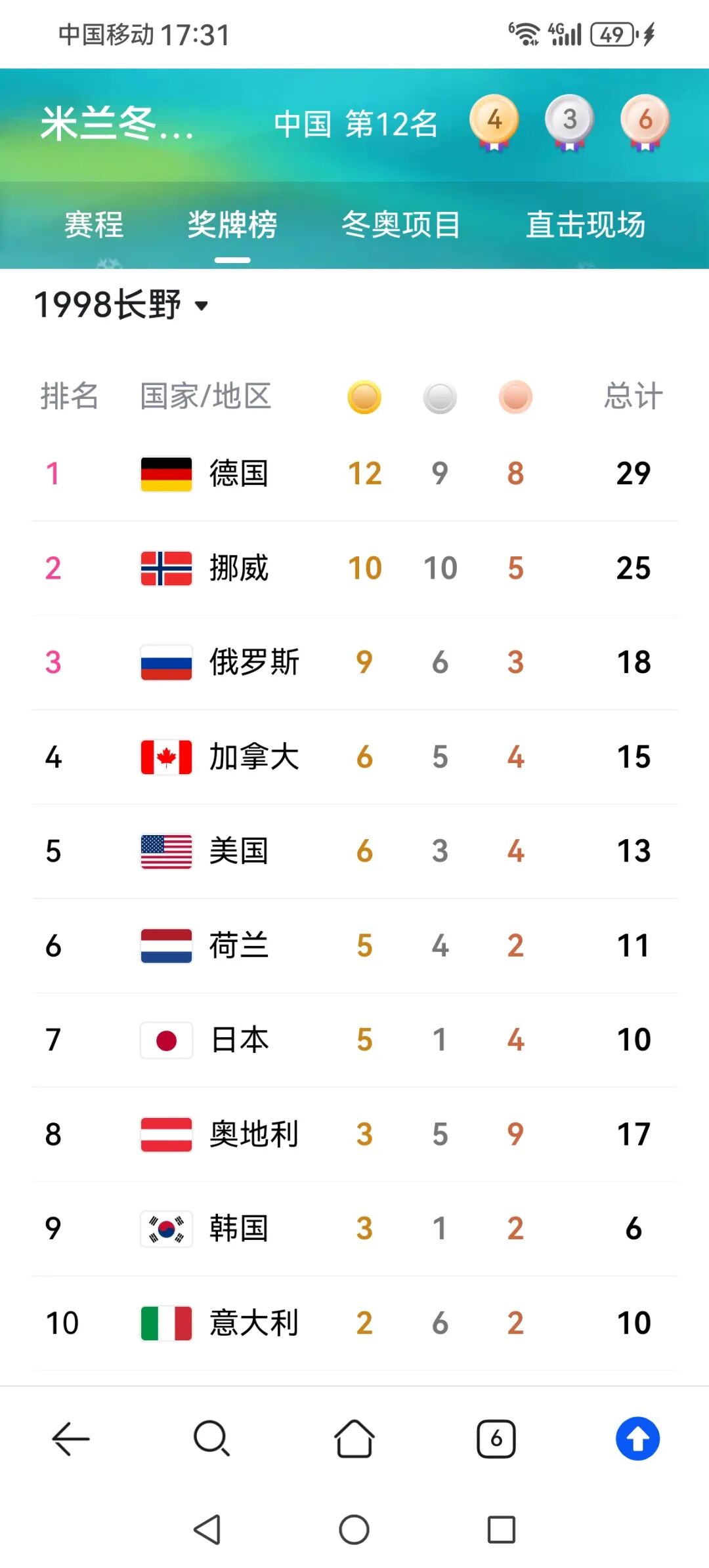Open the 挪威 row
The image size is (709, 1568).
pos(354,567)
